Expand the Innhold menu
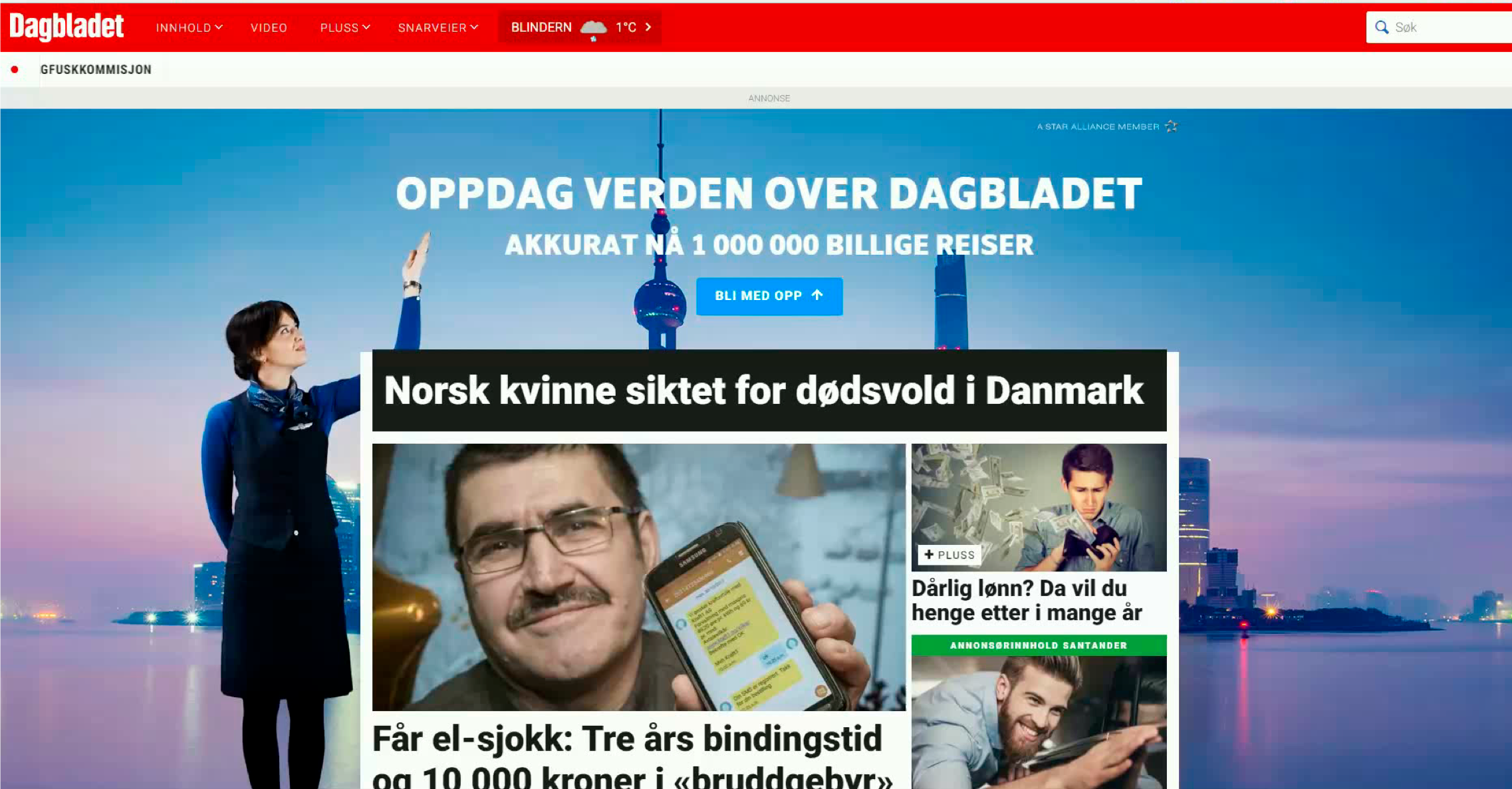The image size is (1512, 789). 189,28
